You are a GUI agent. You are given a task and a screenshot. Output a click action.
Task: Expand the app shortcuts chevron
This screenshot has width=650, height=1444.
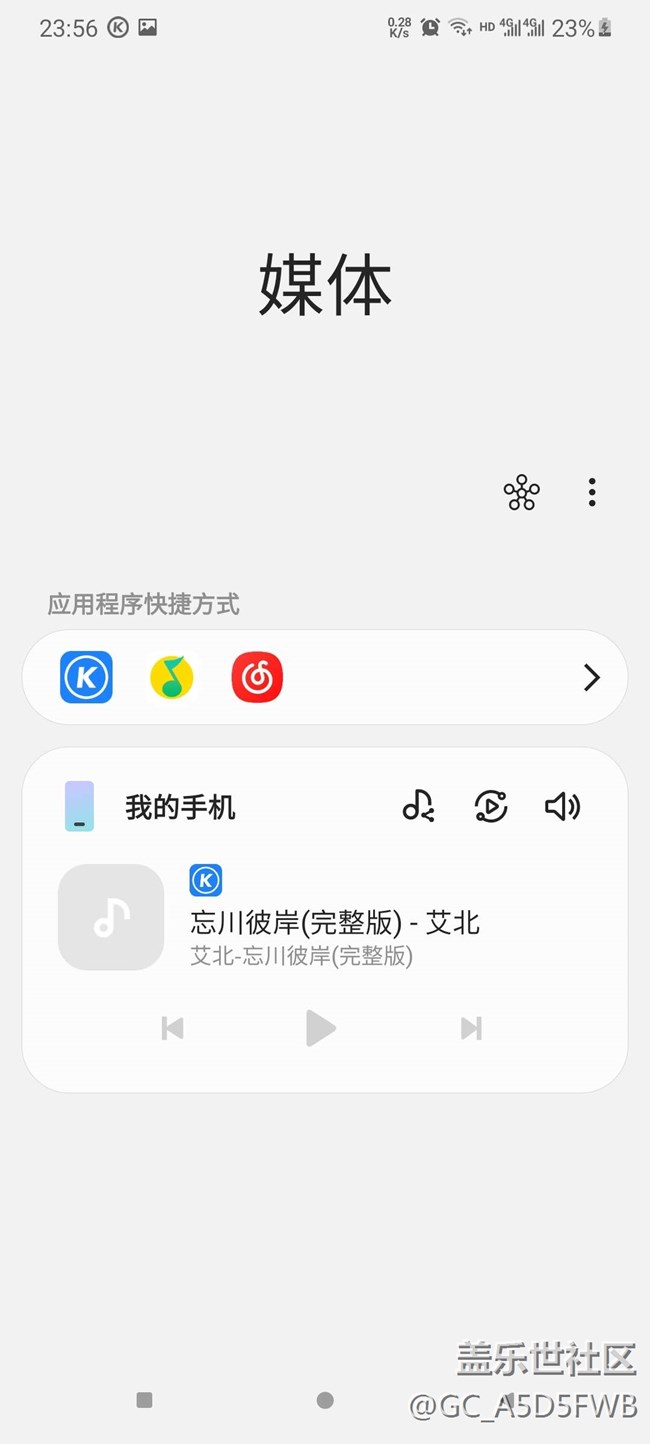click(592, 678)
